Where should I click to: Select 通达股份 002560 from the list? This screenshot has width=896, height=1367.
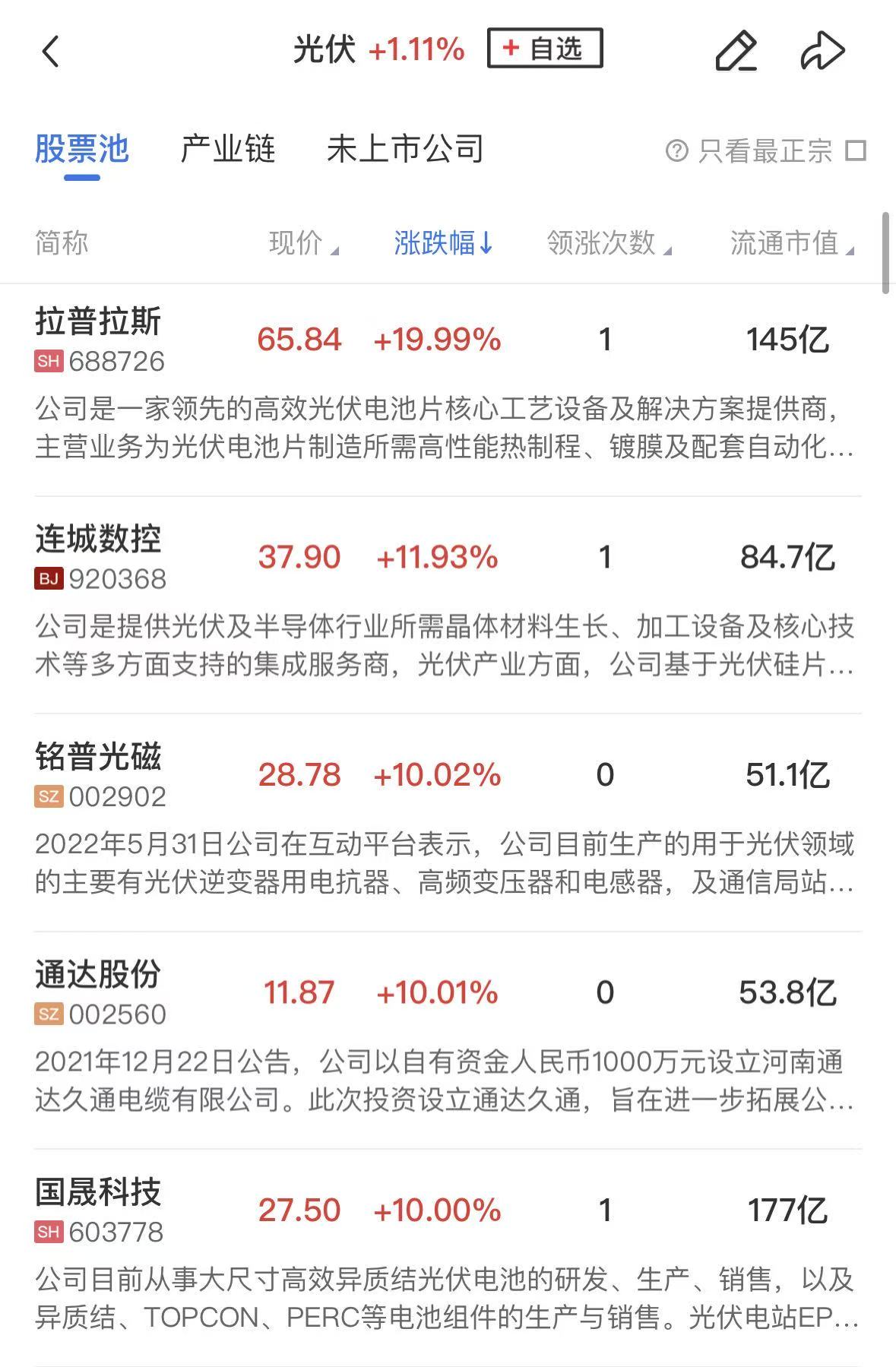pyautogui.click(x=99, y=992)
